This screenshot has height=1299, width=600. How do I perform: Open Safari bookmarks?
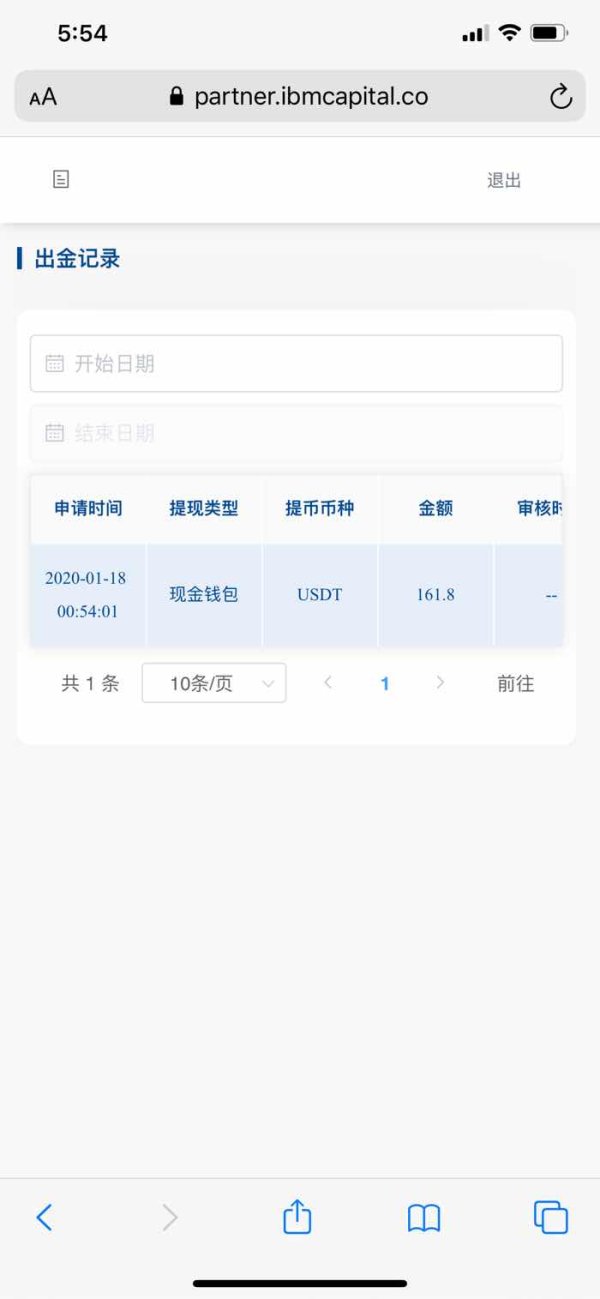tap(424, 1217)
